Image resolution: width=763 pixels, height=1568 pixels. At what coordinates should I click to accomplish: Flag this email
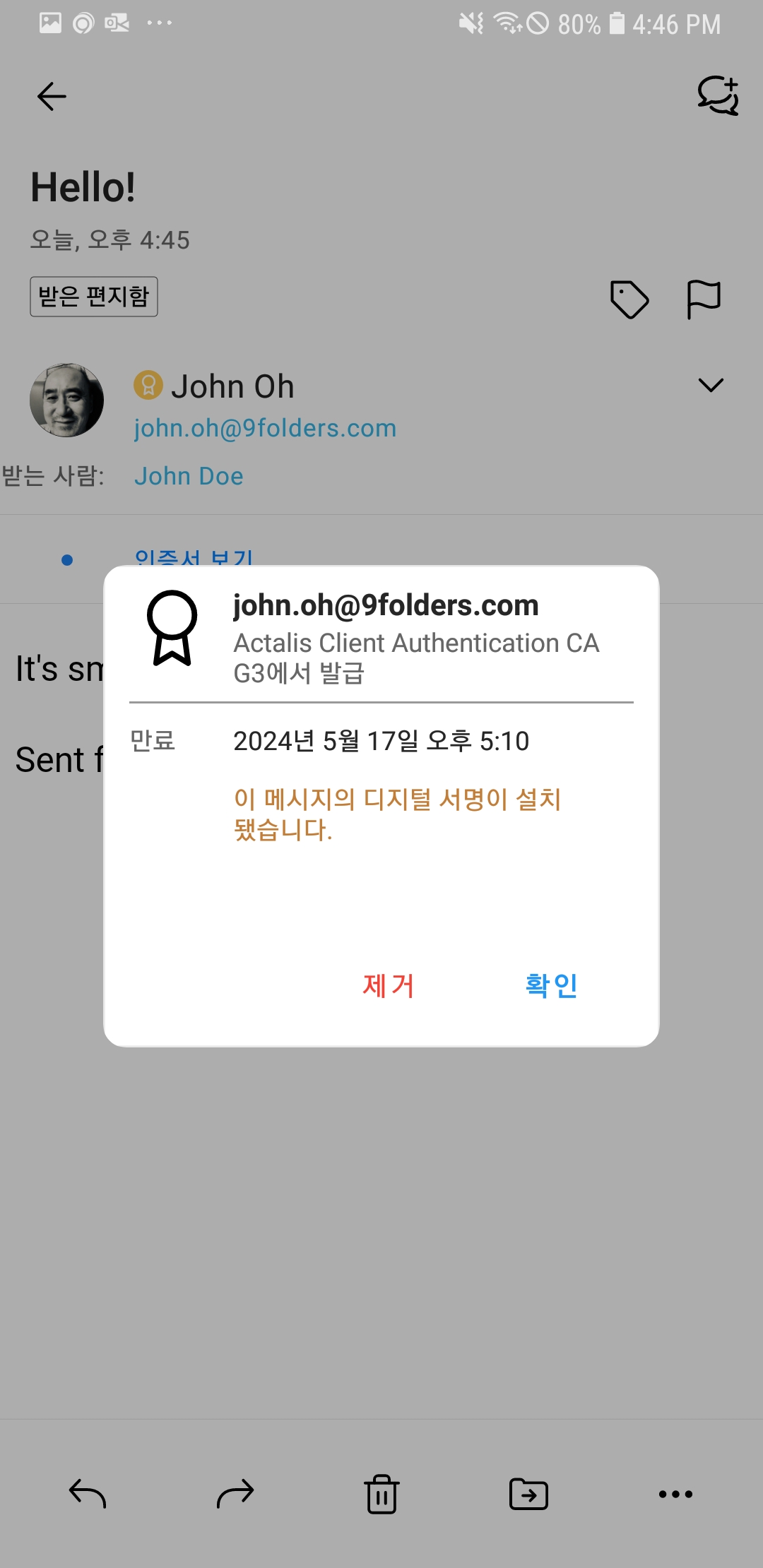click(704, 299)
